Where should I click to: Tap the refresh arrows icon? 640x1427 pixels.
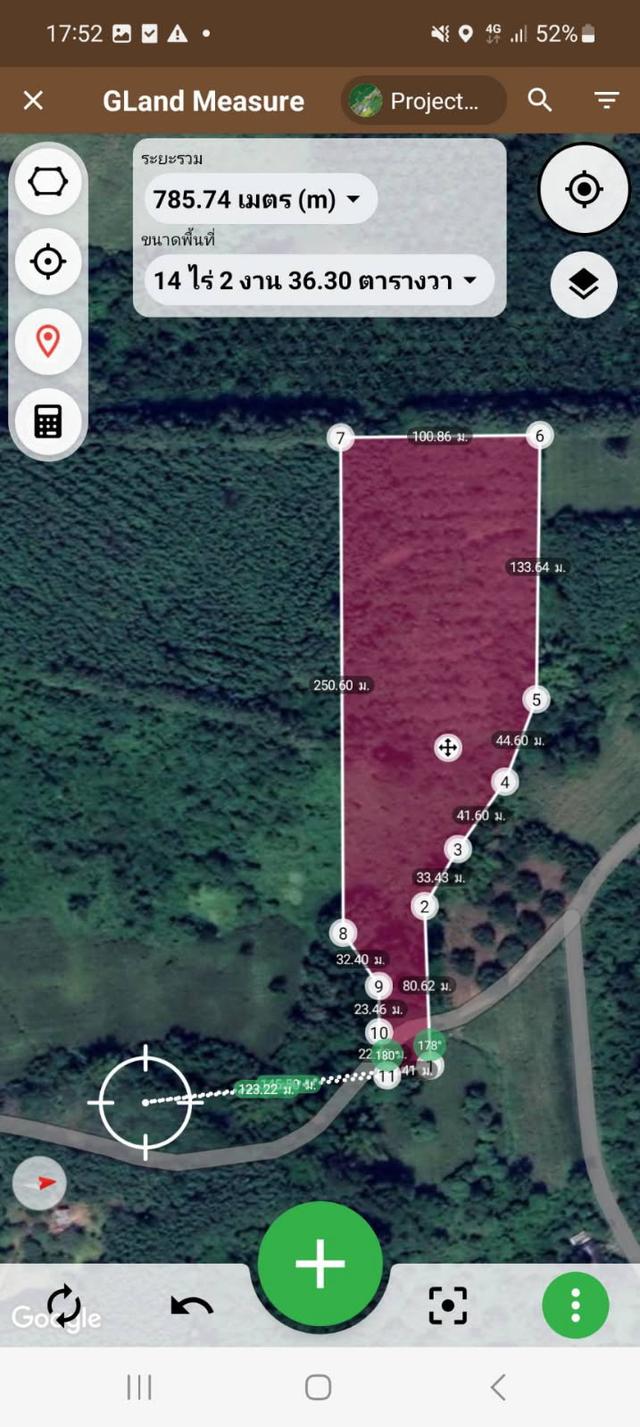(64, 1305)
